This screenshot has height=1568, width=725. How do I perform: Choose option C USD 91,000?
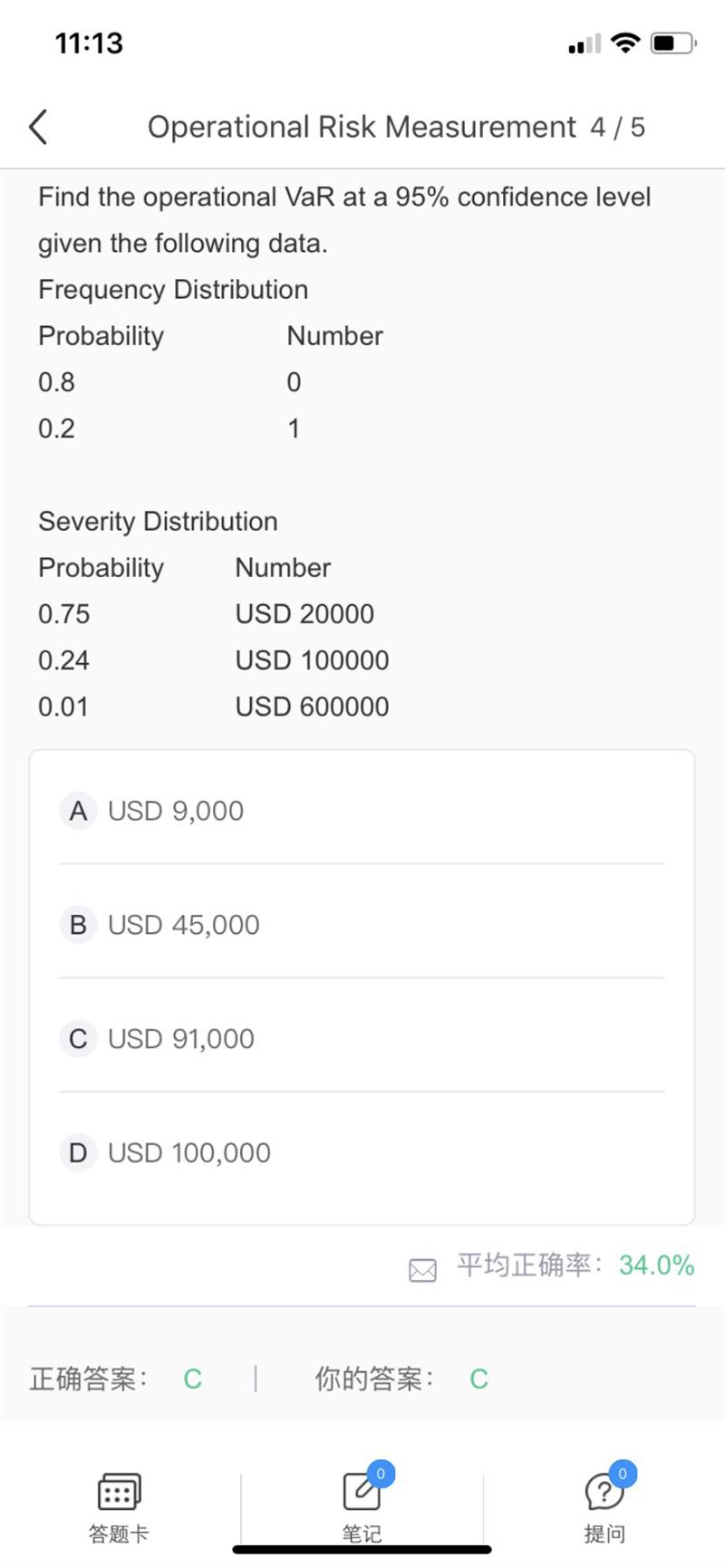coord(362,1039)
